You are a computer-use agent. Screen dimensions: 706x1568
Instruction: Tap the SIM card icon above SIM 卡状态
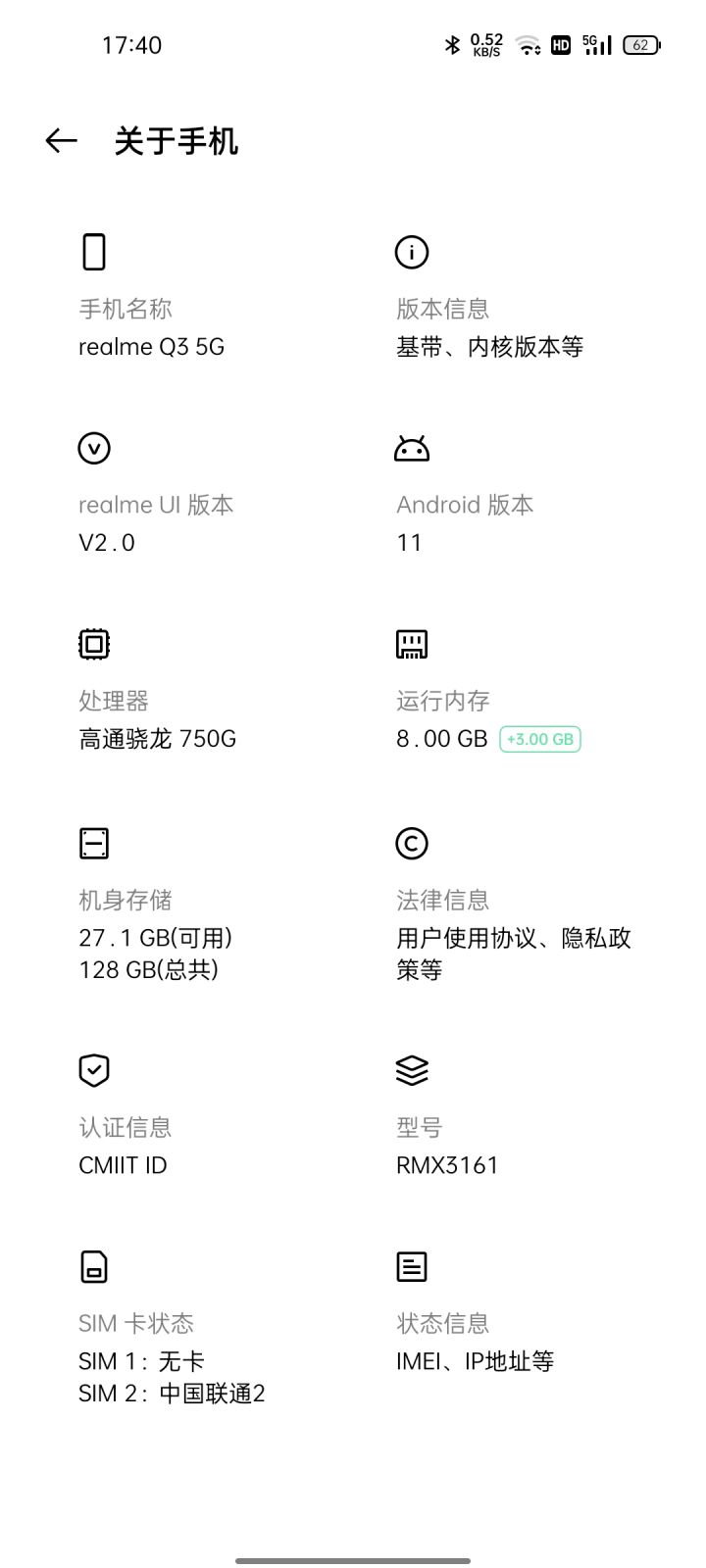point(93,1265)
